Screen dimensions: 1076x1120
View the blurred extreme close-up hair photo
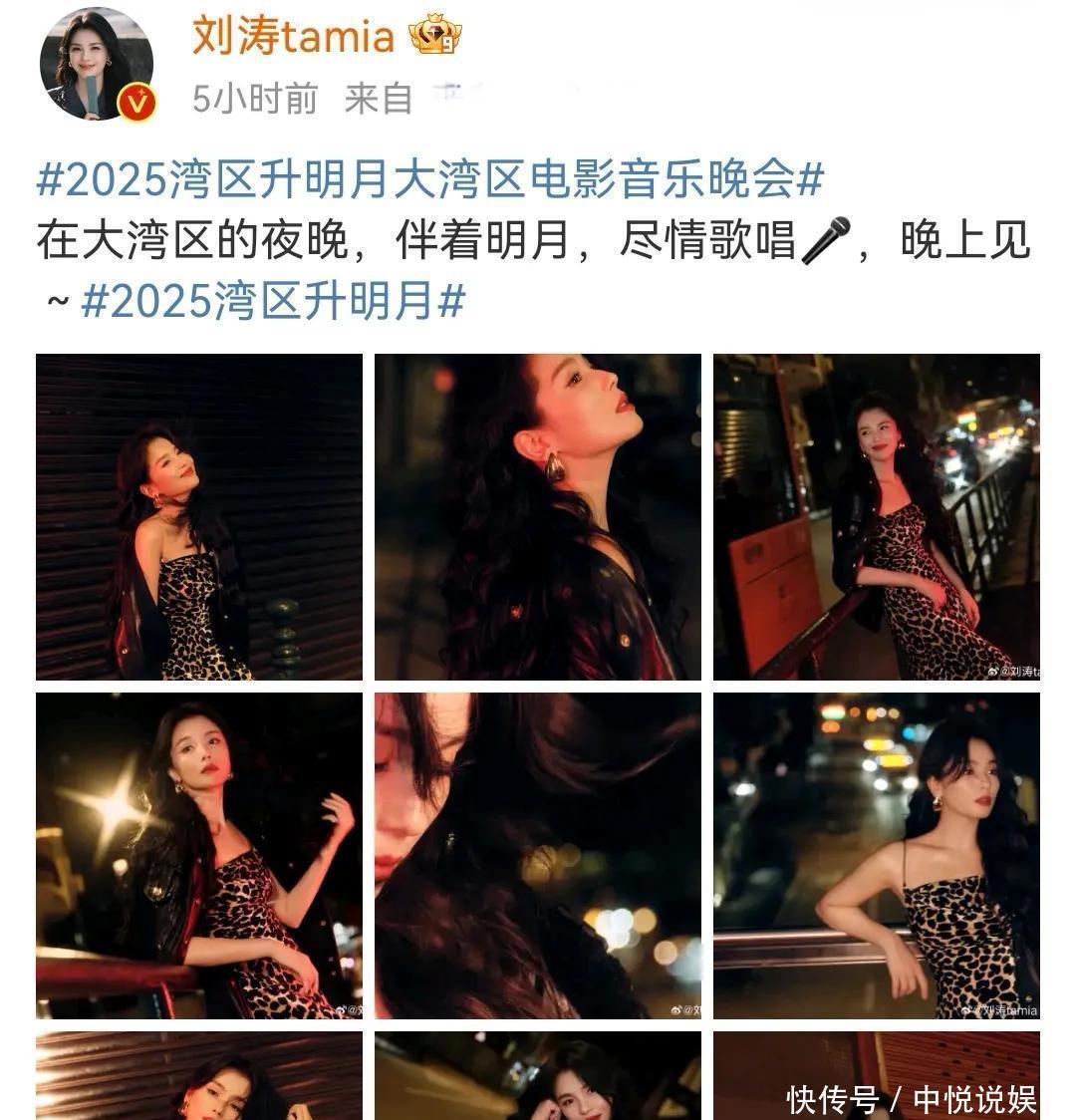[538, 856]
